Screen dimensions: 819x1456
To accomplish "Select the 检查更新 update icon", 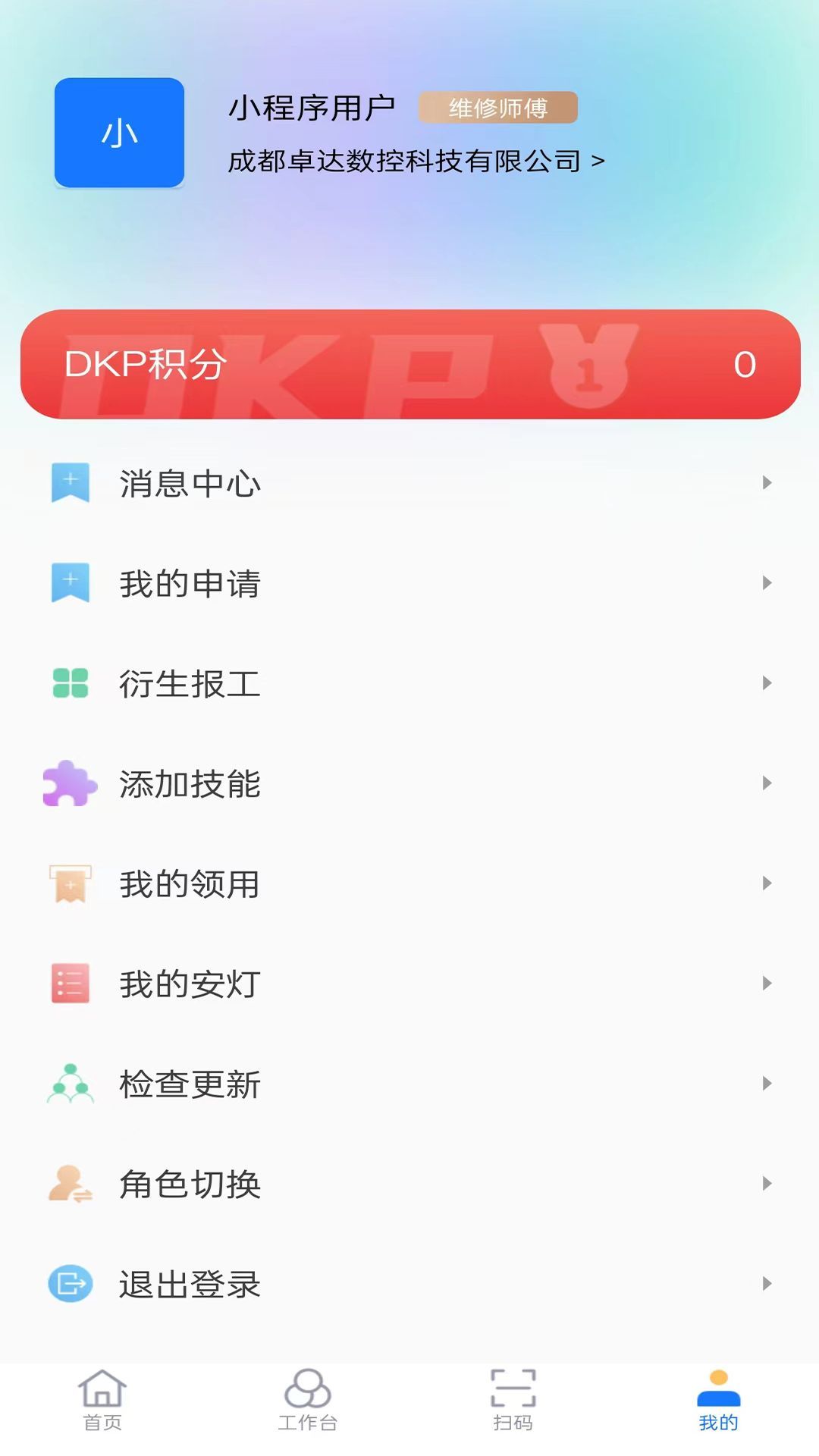I will (70, 1084).
